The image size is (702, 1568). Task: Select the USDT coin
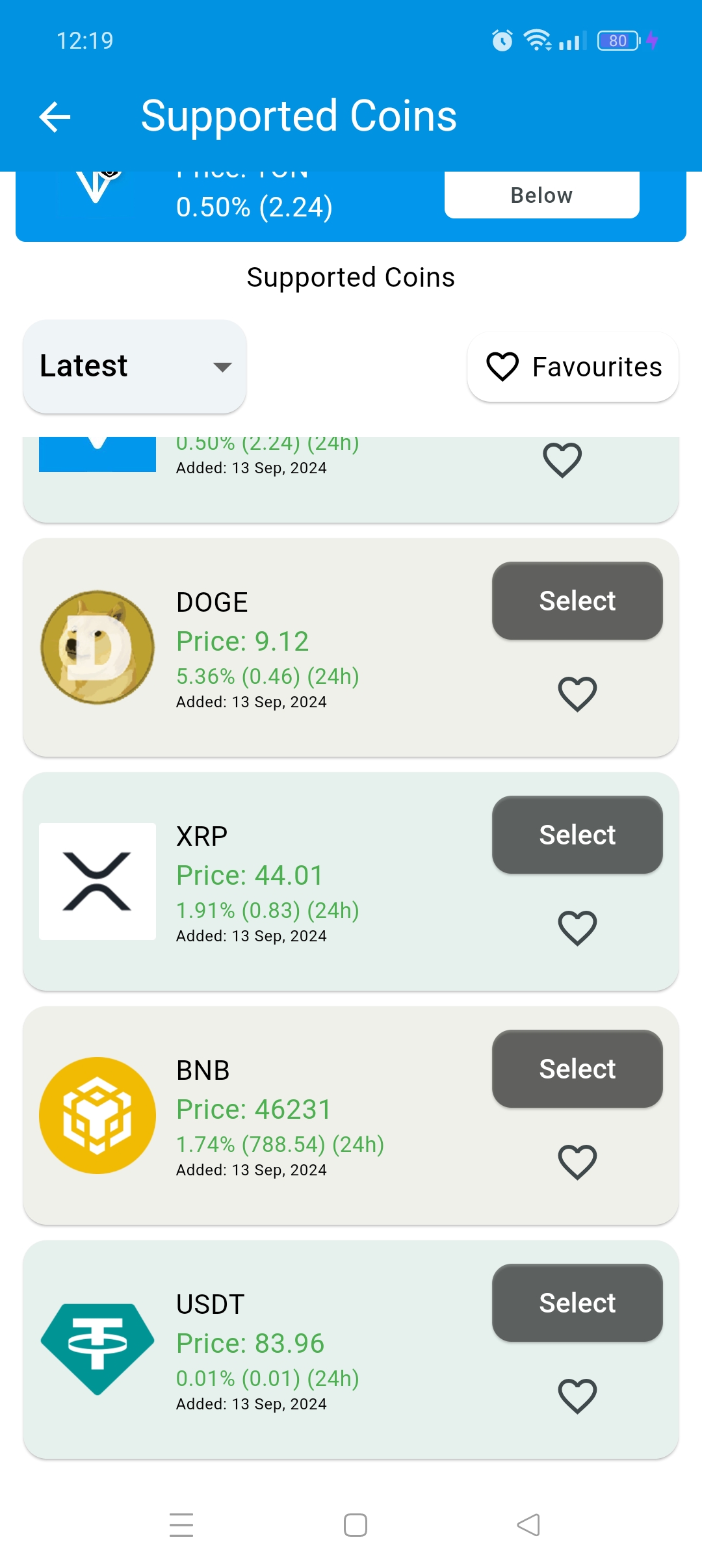577,1303
